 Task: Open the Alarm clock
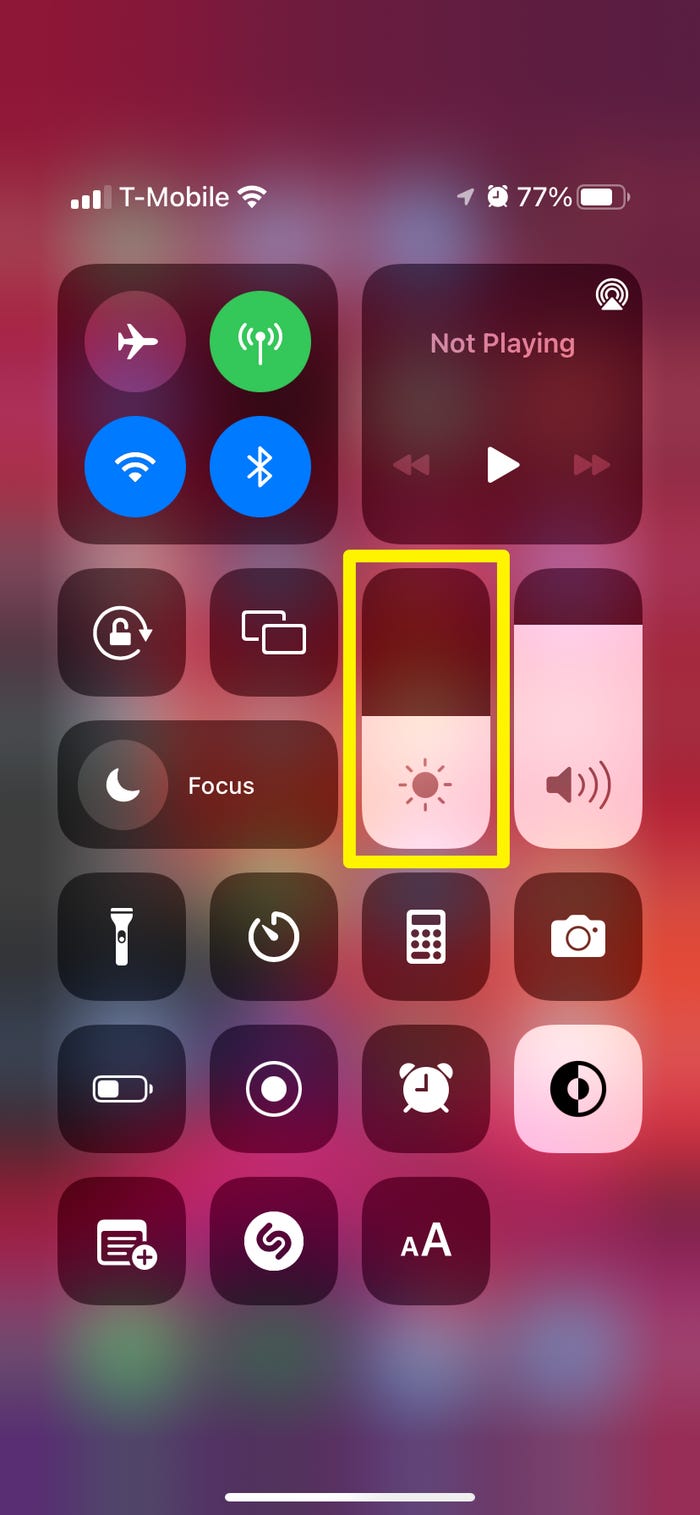(x=426, y=1088)
